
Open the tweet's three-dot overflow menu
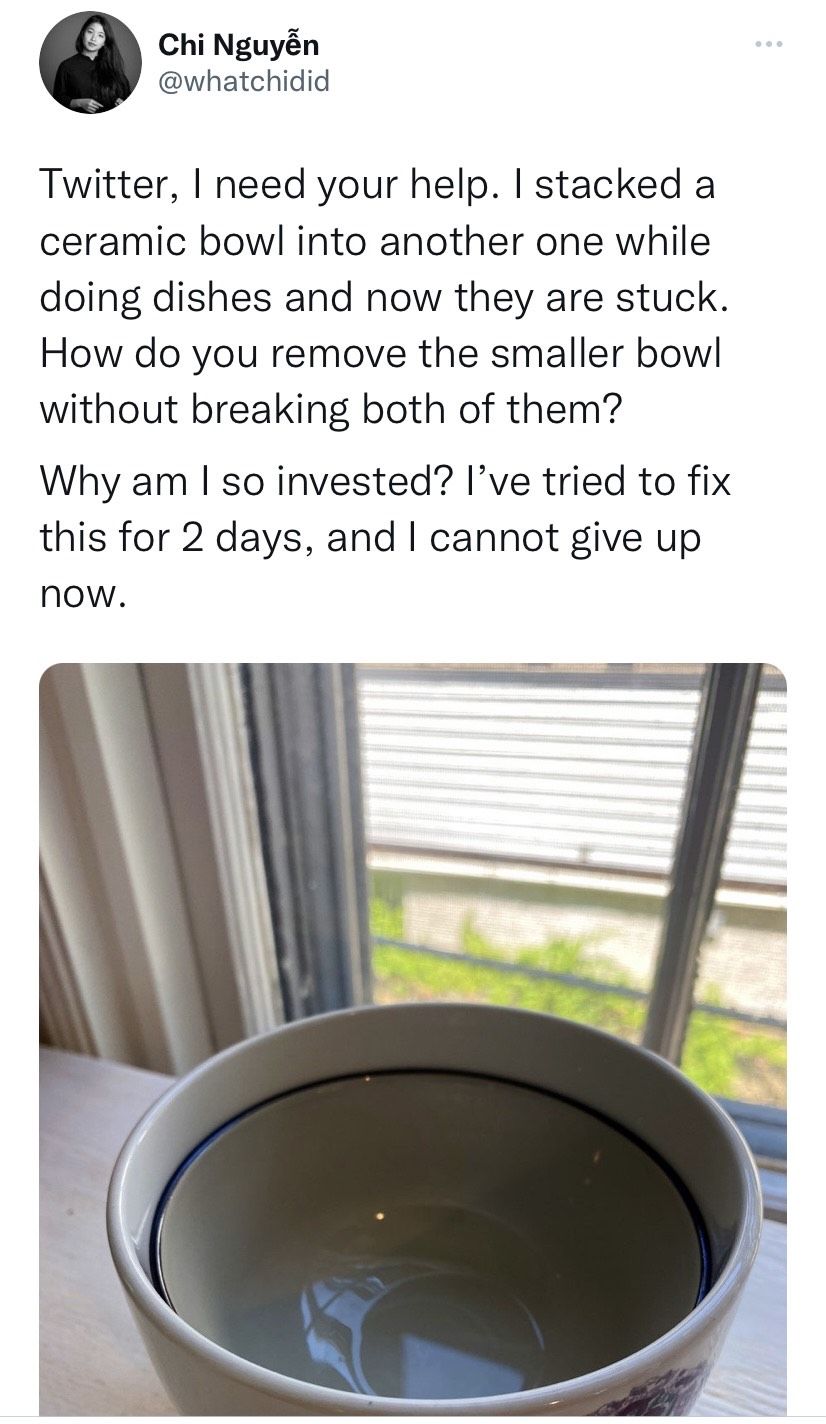pos(769,45)
